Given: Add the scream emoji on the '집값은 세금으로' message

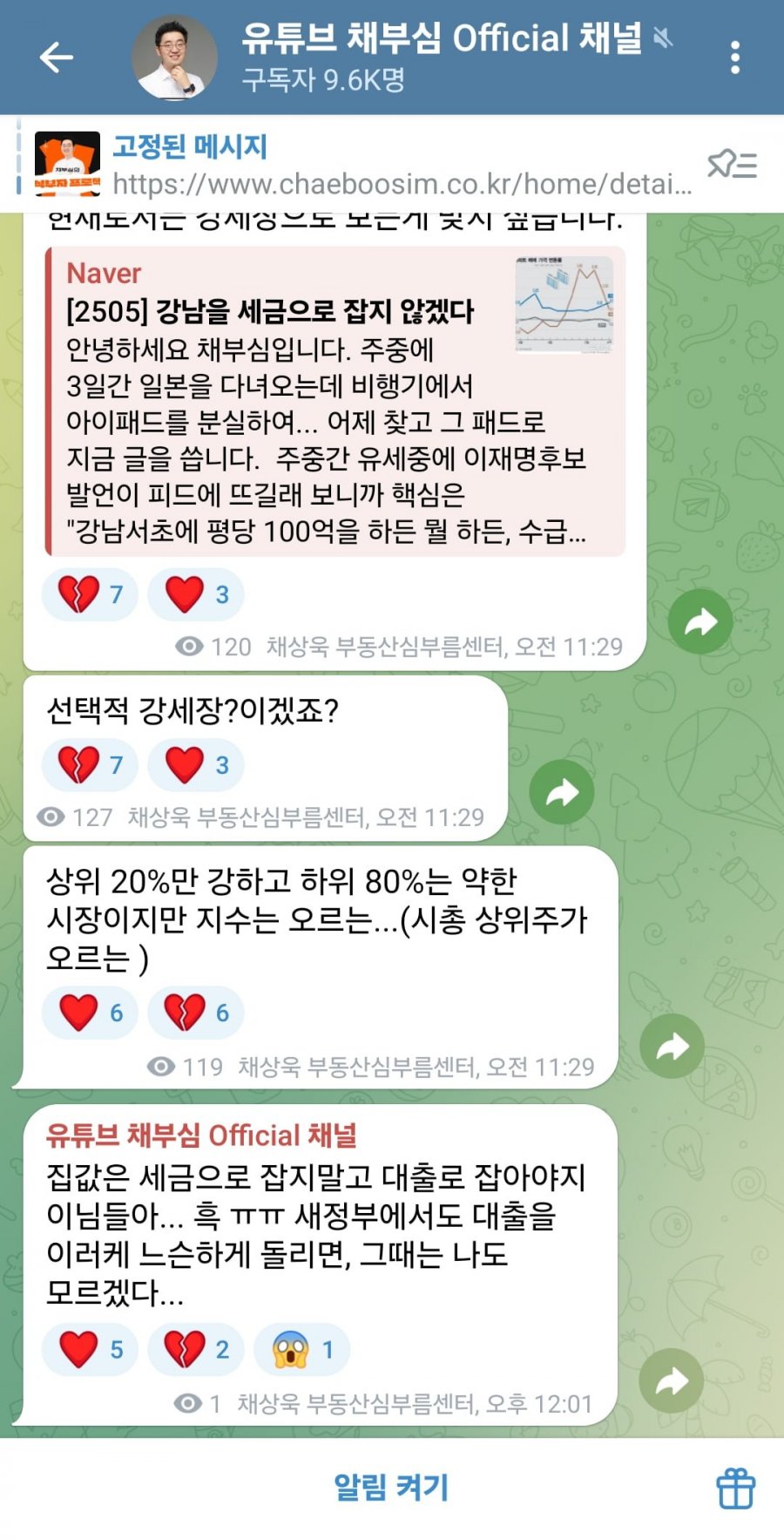Looking at the screenshot, I should 301,1350.
